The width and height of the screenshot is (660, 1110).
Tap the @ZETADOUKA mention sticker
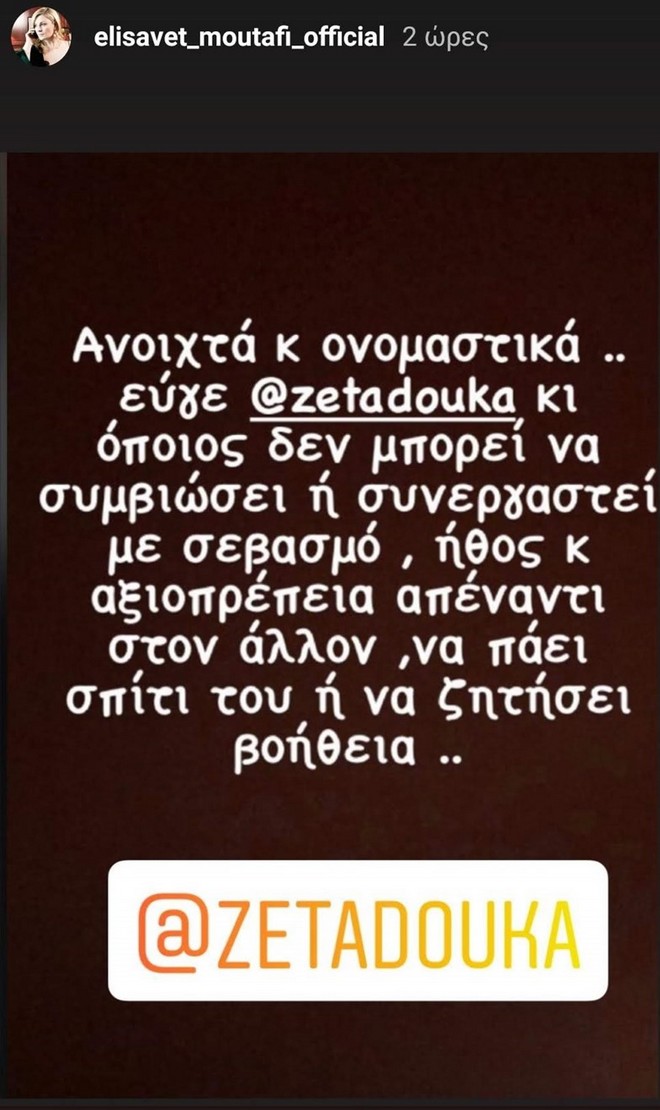click(x=357, y=930)
